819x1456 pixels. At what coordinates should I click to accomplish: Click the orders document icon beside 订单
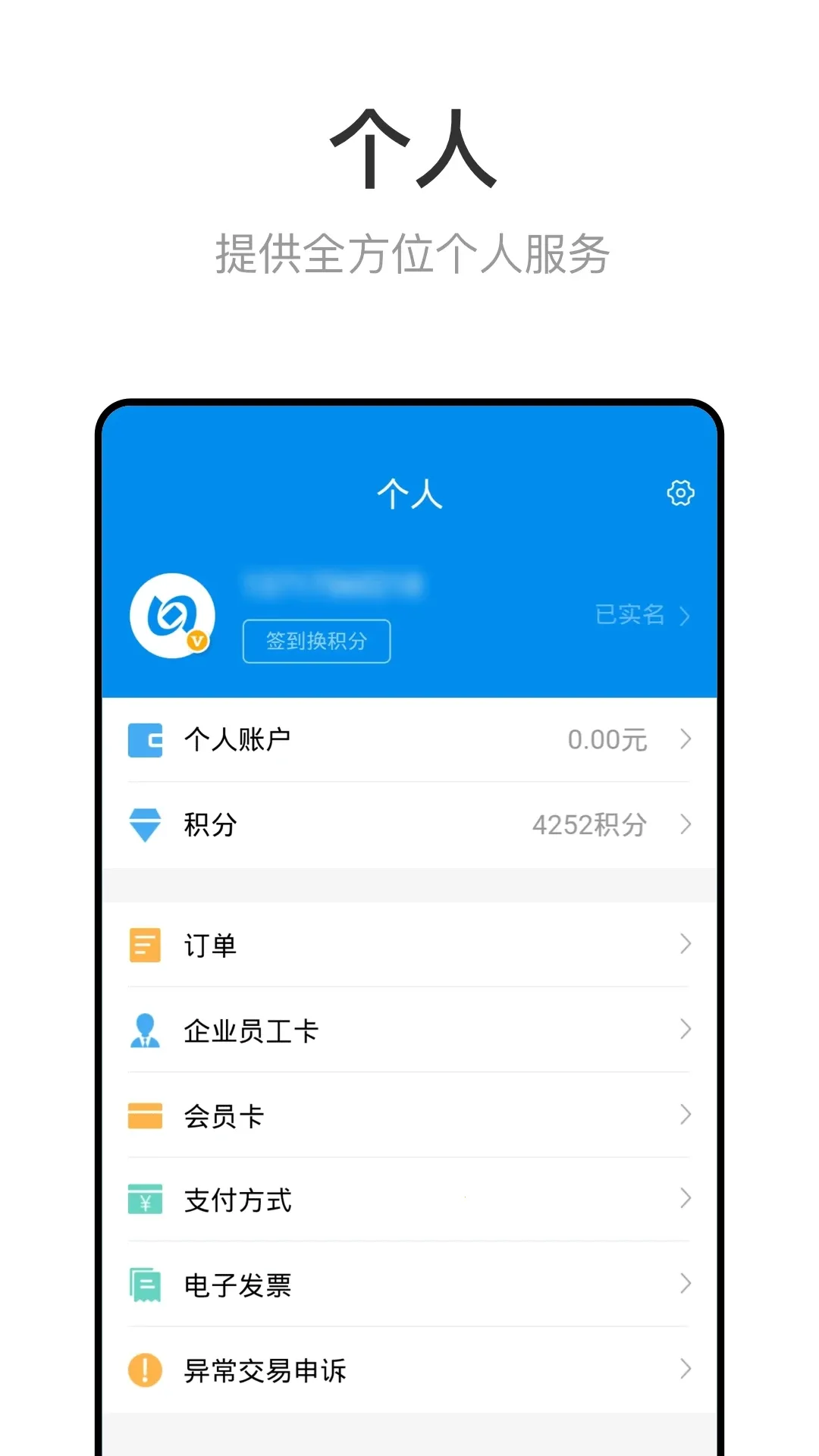pos(145,945)
